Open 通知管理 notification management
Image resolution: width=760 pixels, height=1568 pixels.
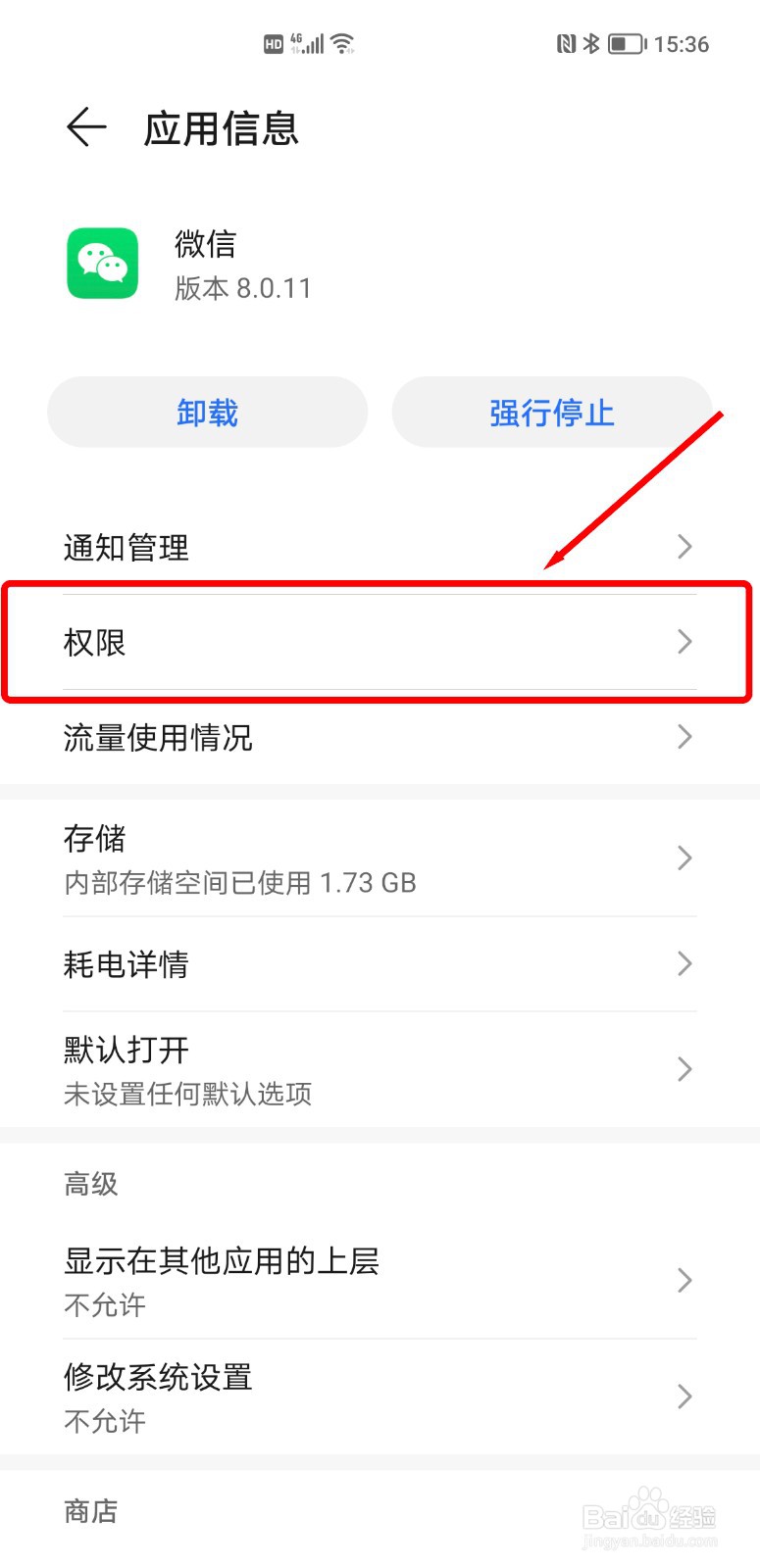pos(380,547)
